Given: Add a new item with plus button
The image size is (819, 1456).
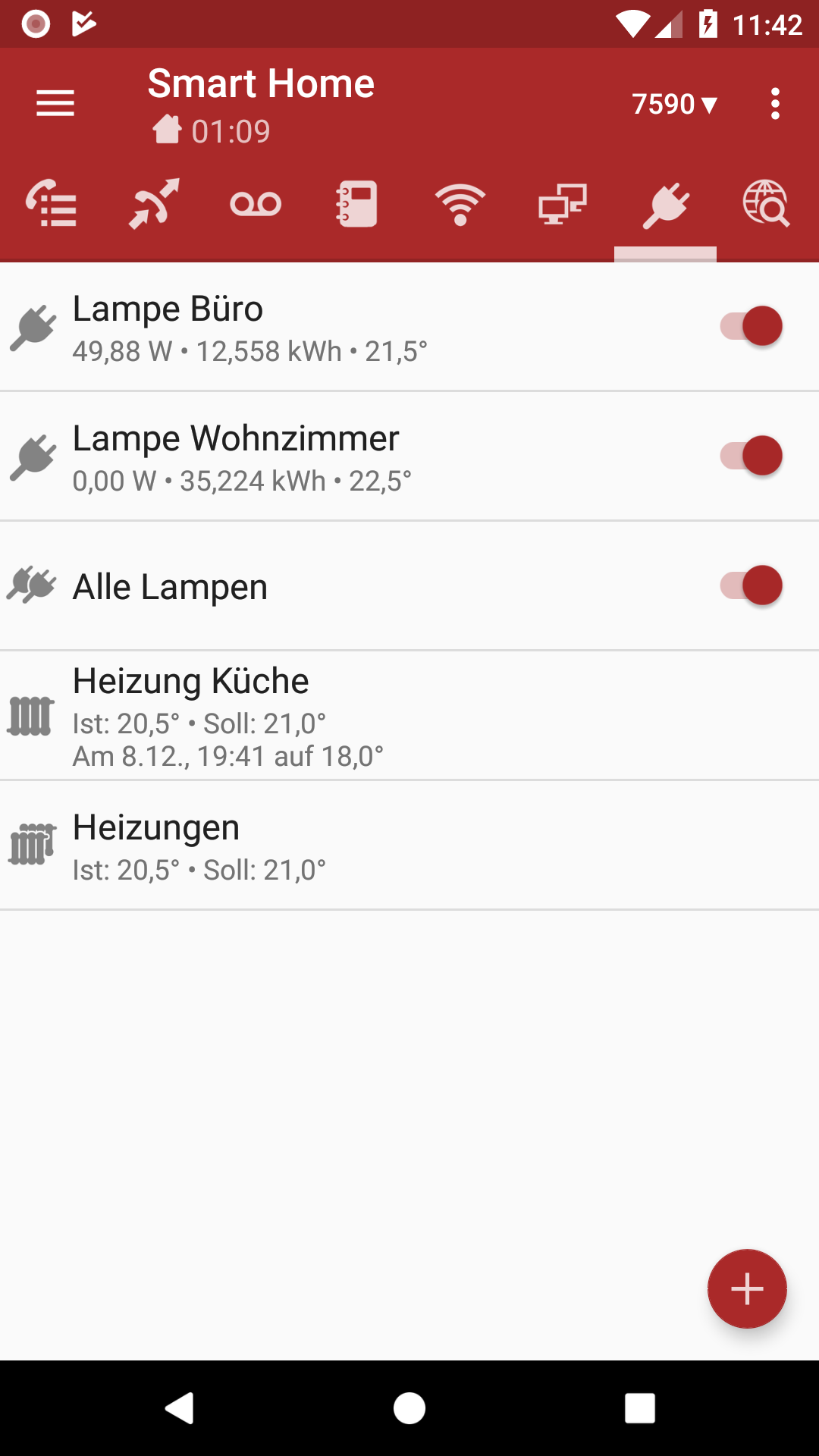Looking at the screenshot, I should (747, 1288).
